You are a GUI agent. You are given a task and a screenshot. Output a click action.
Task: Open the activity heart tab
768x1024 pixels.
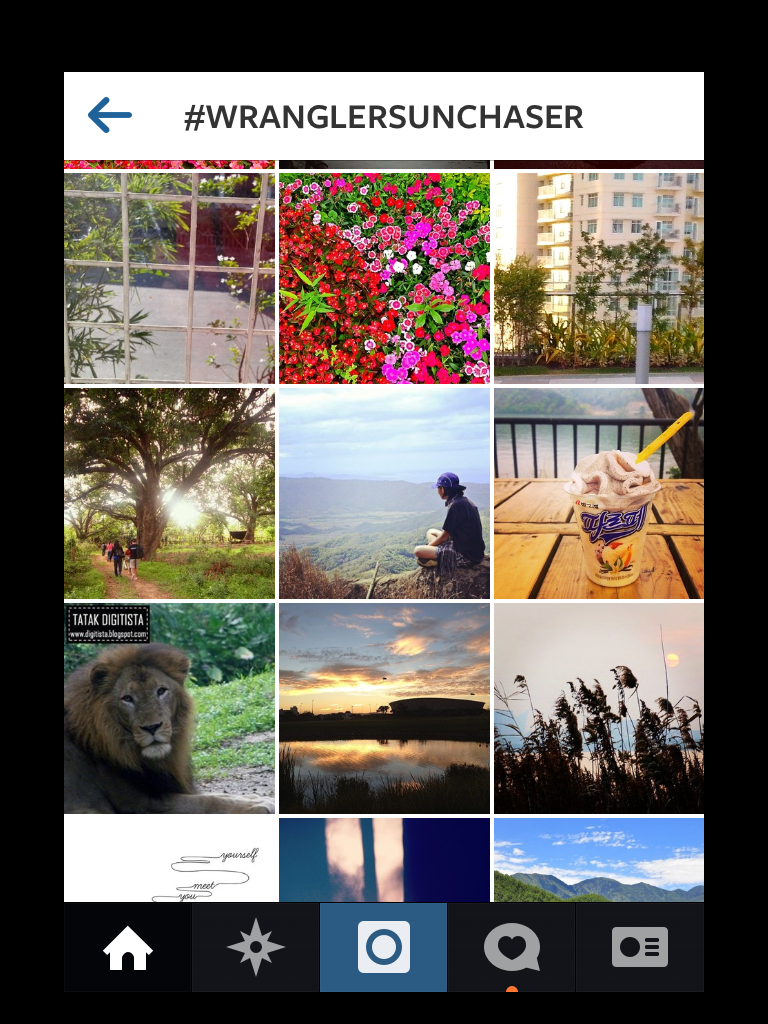pyautogui.click(x=511, y=947)
